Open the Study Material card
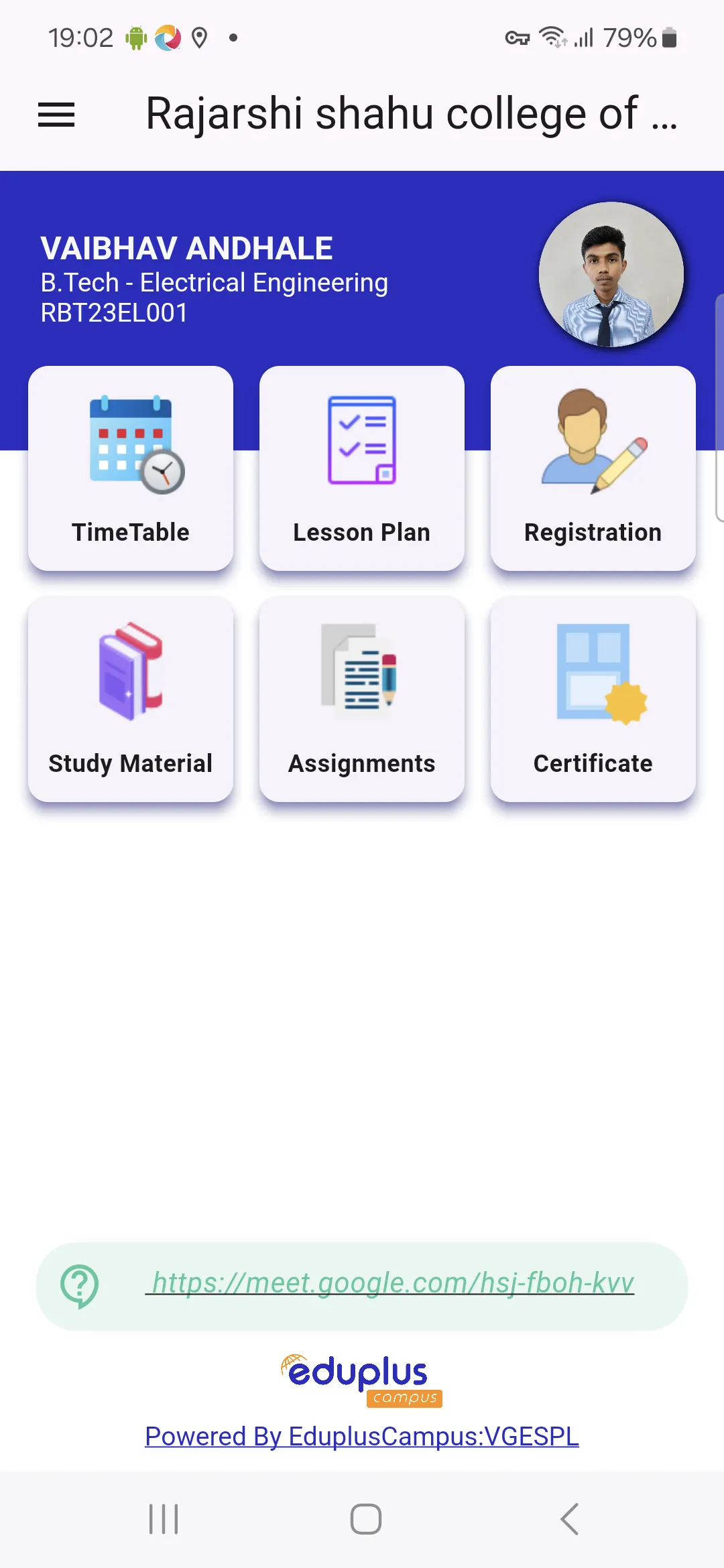Image resolution: width=724 pixels, height=1568 pixels. coord(131,700)
